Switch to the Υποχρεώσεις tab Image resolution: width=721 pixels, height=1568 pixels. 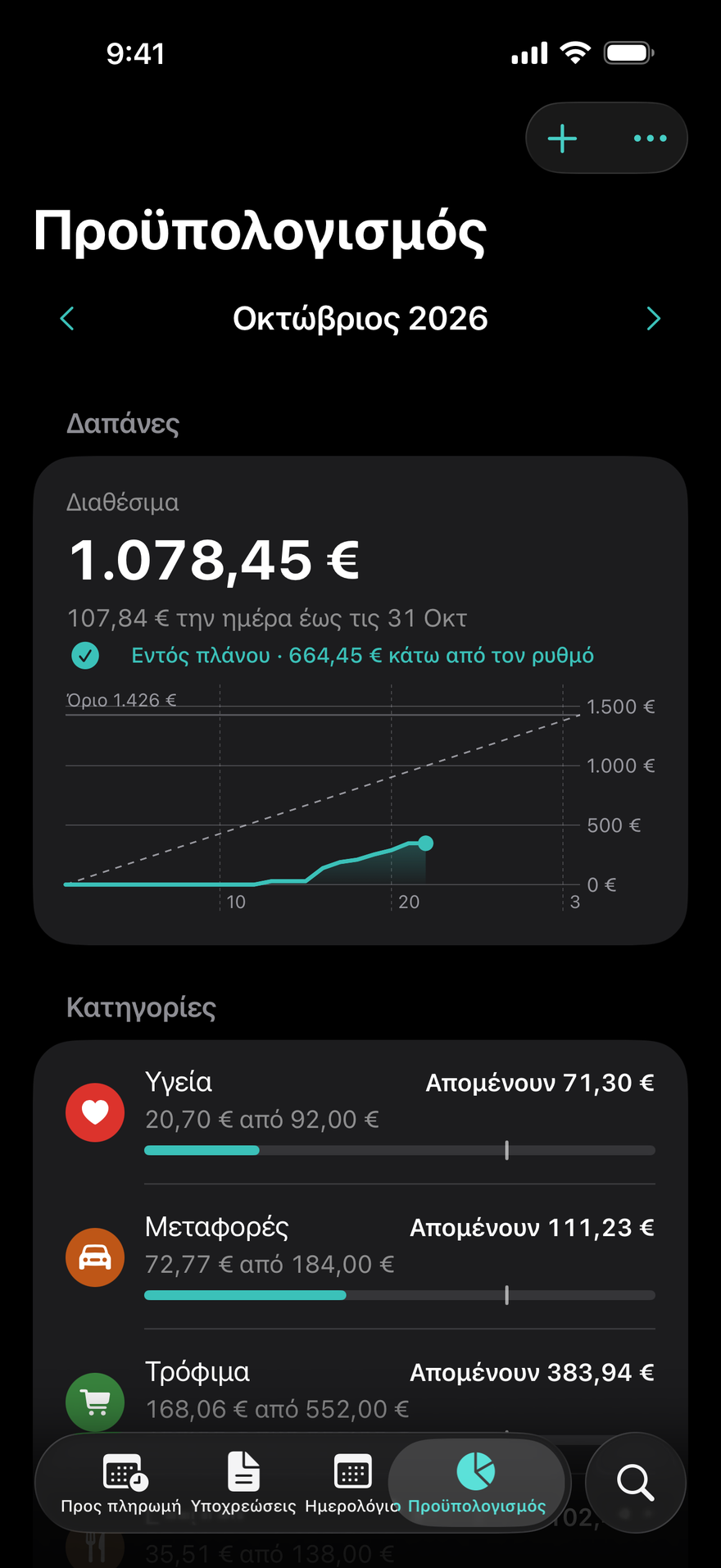pos(243,1483)
